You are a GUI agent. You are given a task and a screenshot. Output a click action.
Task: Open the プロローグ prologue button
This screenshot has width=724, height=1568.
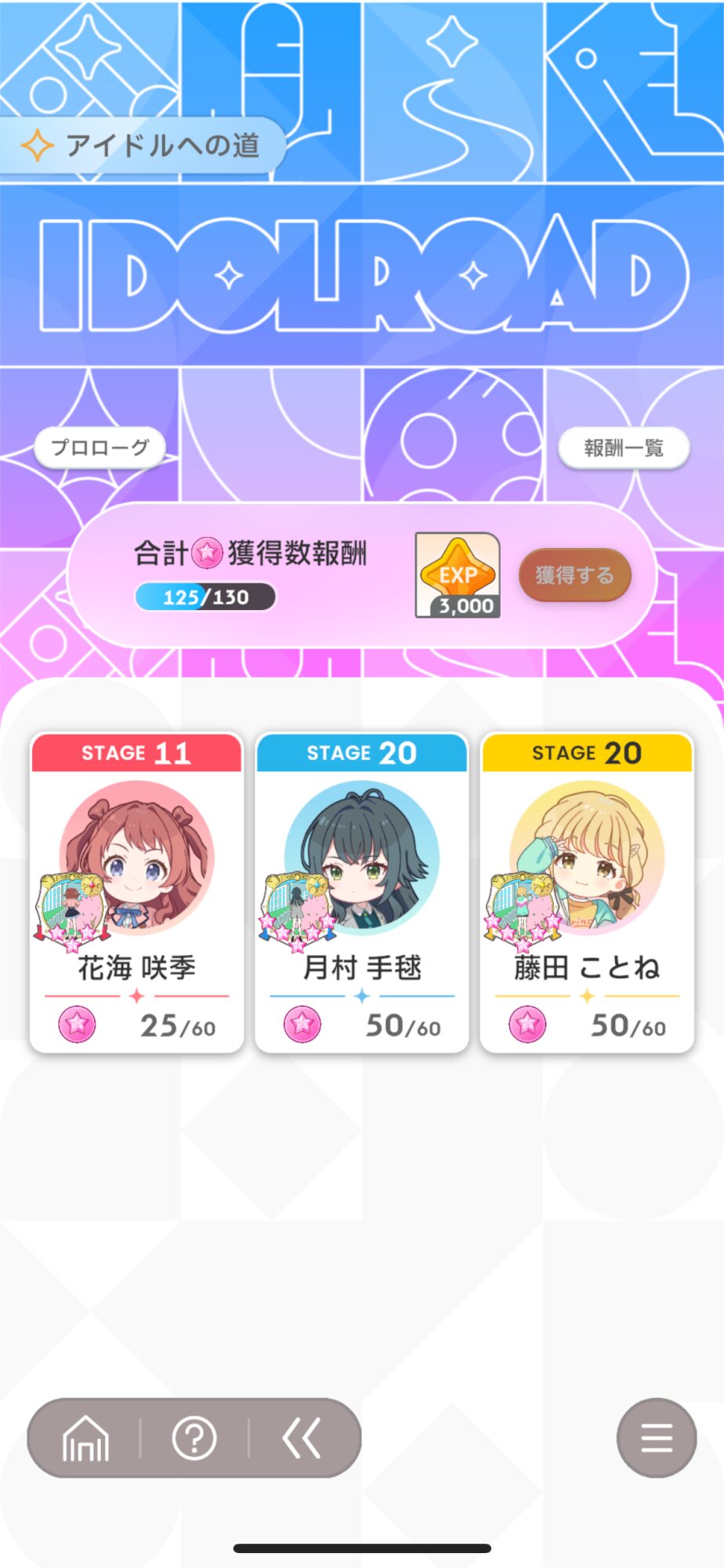tap(100, 448)
